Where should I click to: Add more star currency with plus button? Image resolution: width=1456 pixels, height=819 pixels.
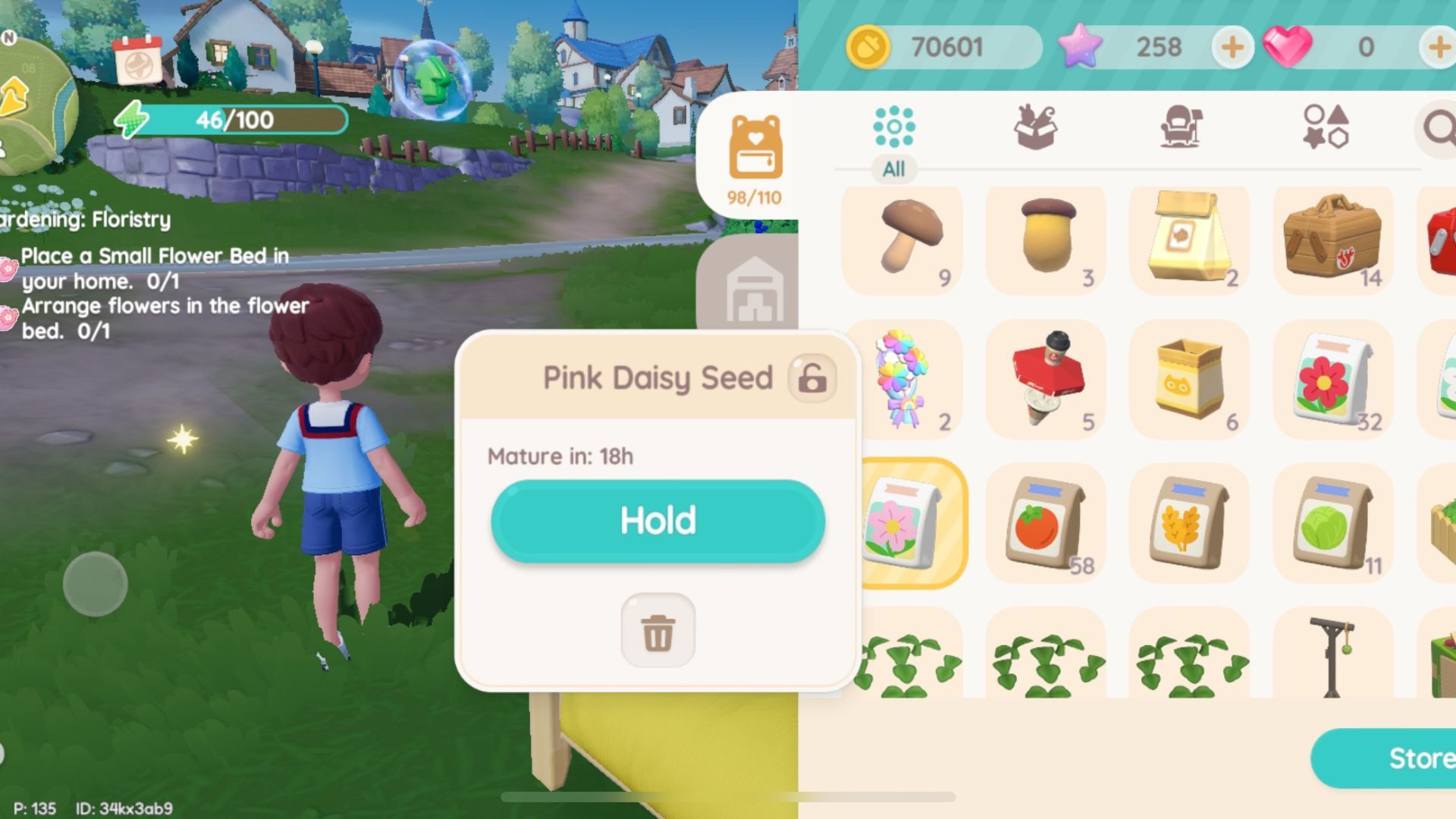click(x=1232, y=47)
